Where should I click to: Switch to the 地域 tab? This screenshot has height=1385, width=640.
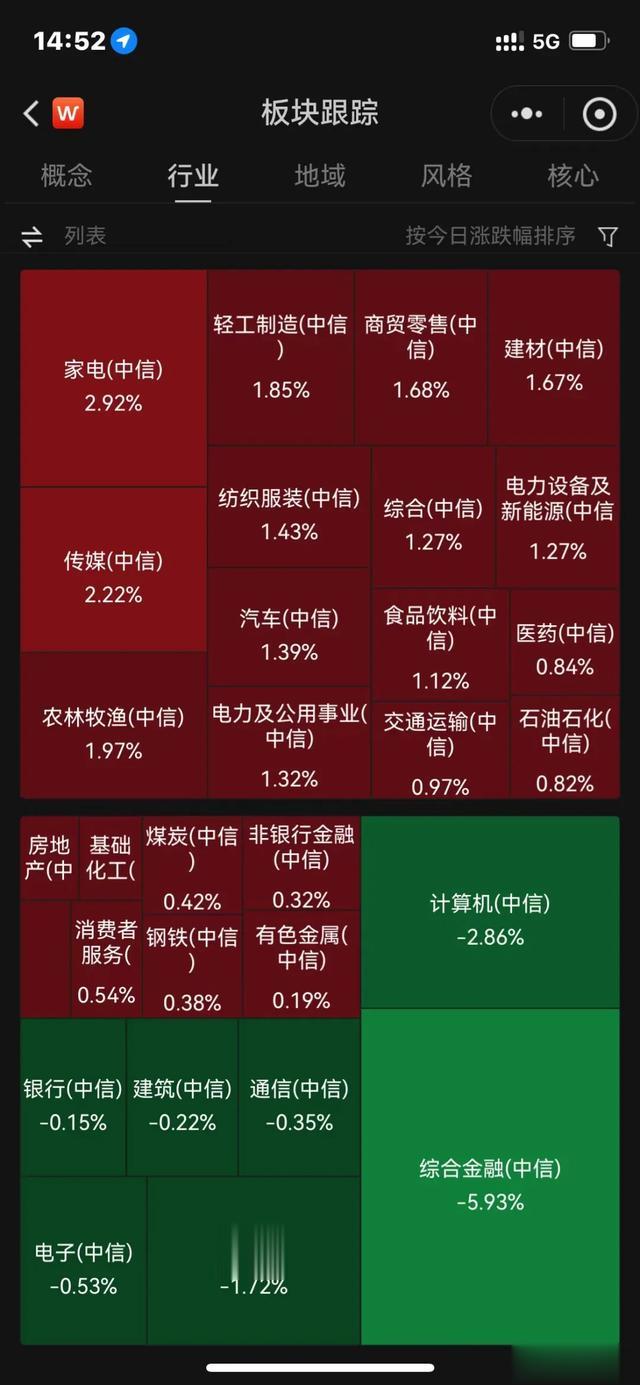point(320,176)
